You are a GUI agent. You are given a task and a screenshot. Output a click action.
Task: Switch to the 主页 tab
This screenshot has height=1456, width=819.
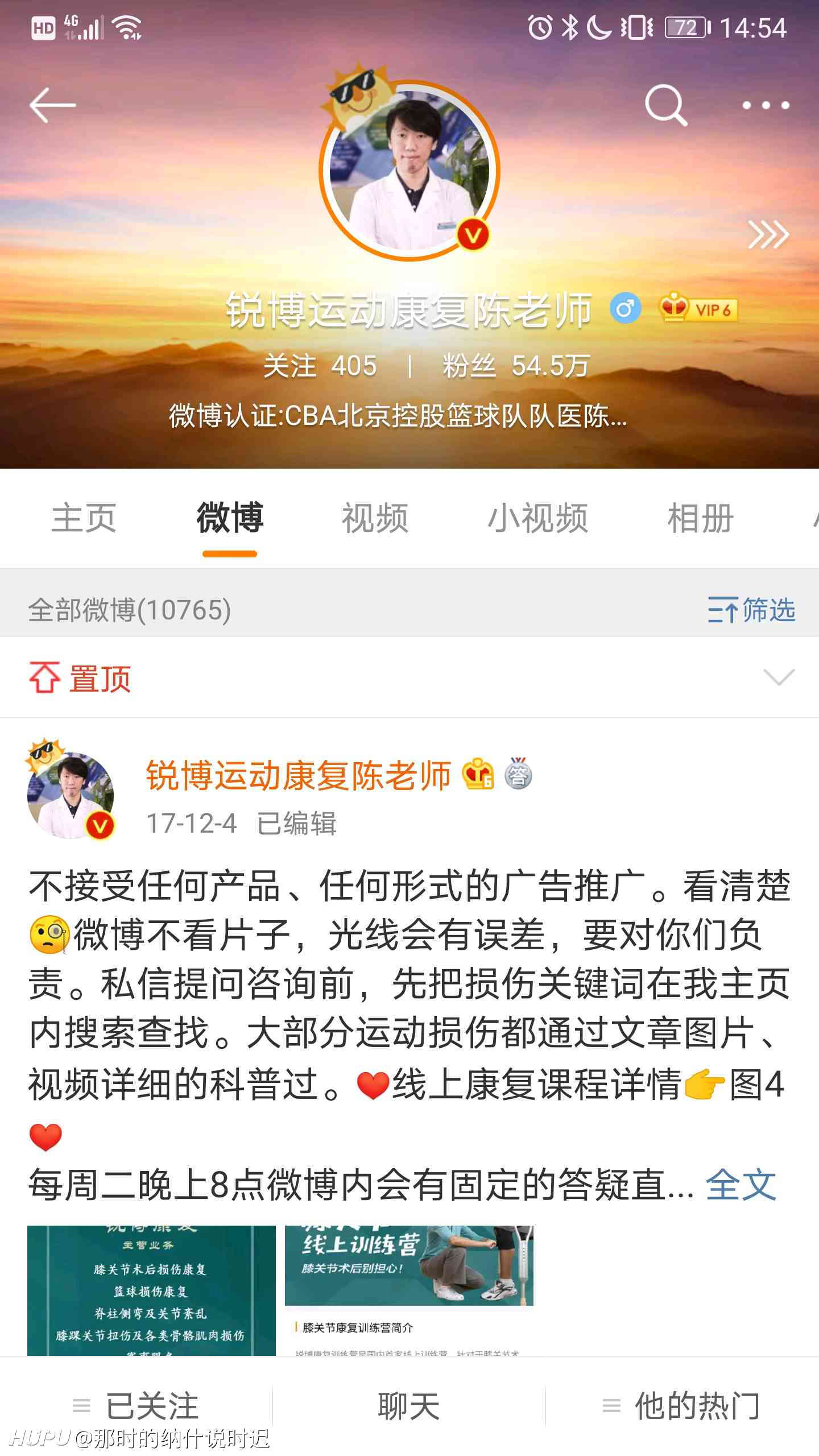pyautogui.click(x=84, y=518)
